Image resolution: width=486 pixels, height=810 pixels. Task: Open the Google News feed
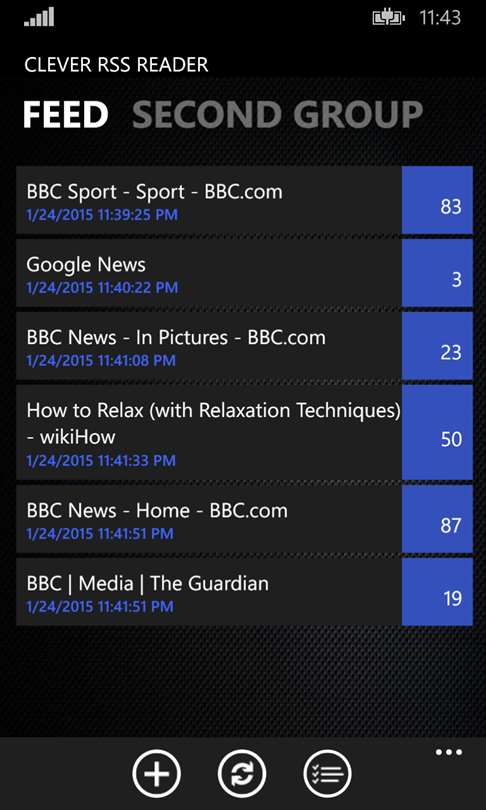click(244, 273)
